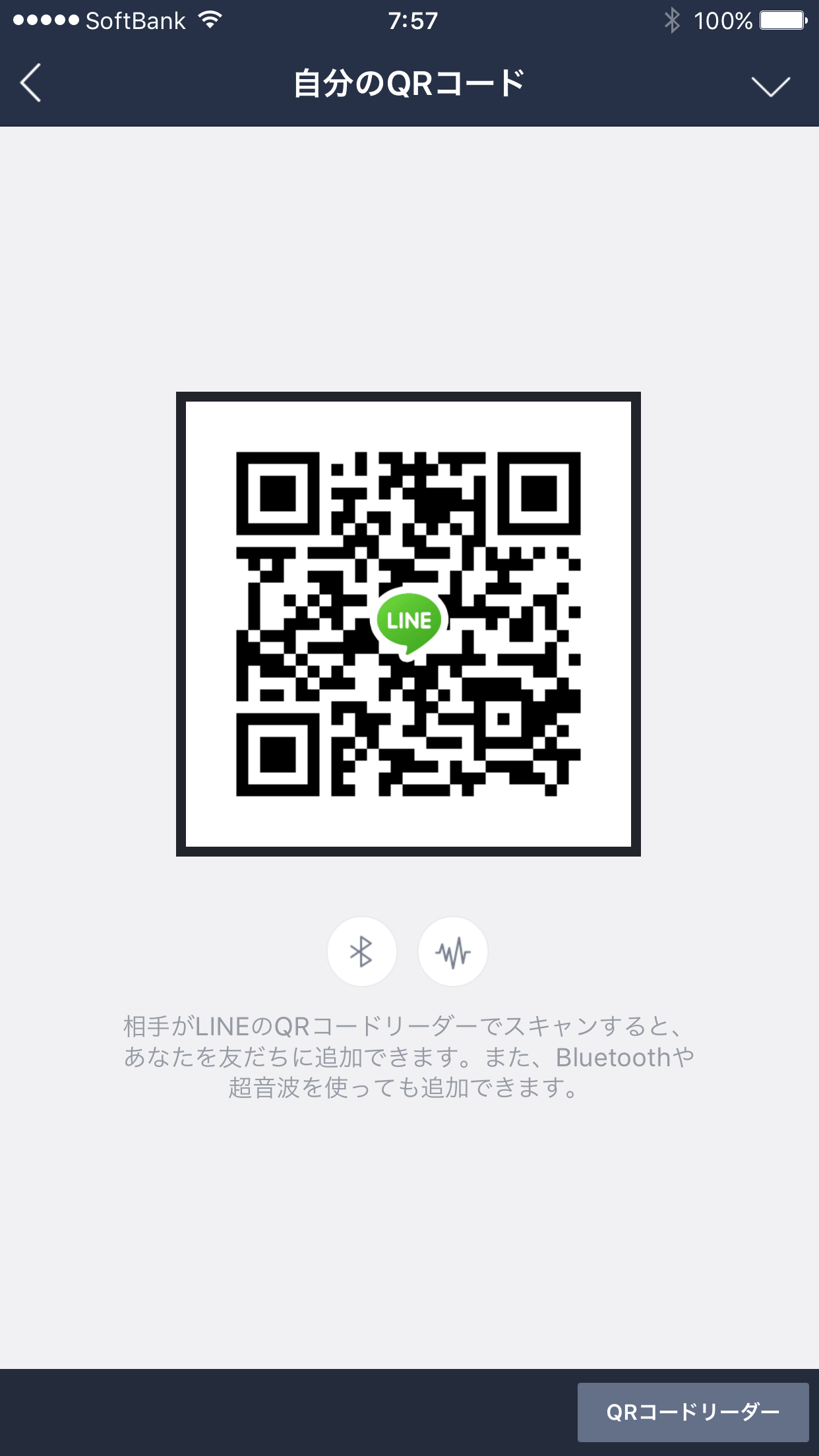Open QRコードリーダー scanner

pos(693,1412)
